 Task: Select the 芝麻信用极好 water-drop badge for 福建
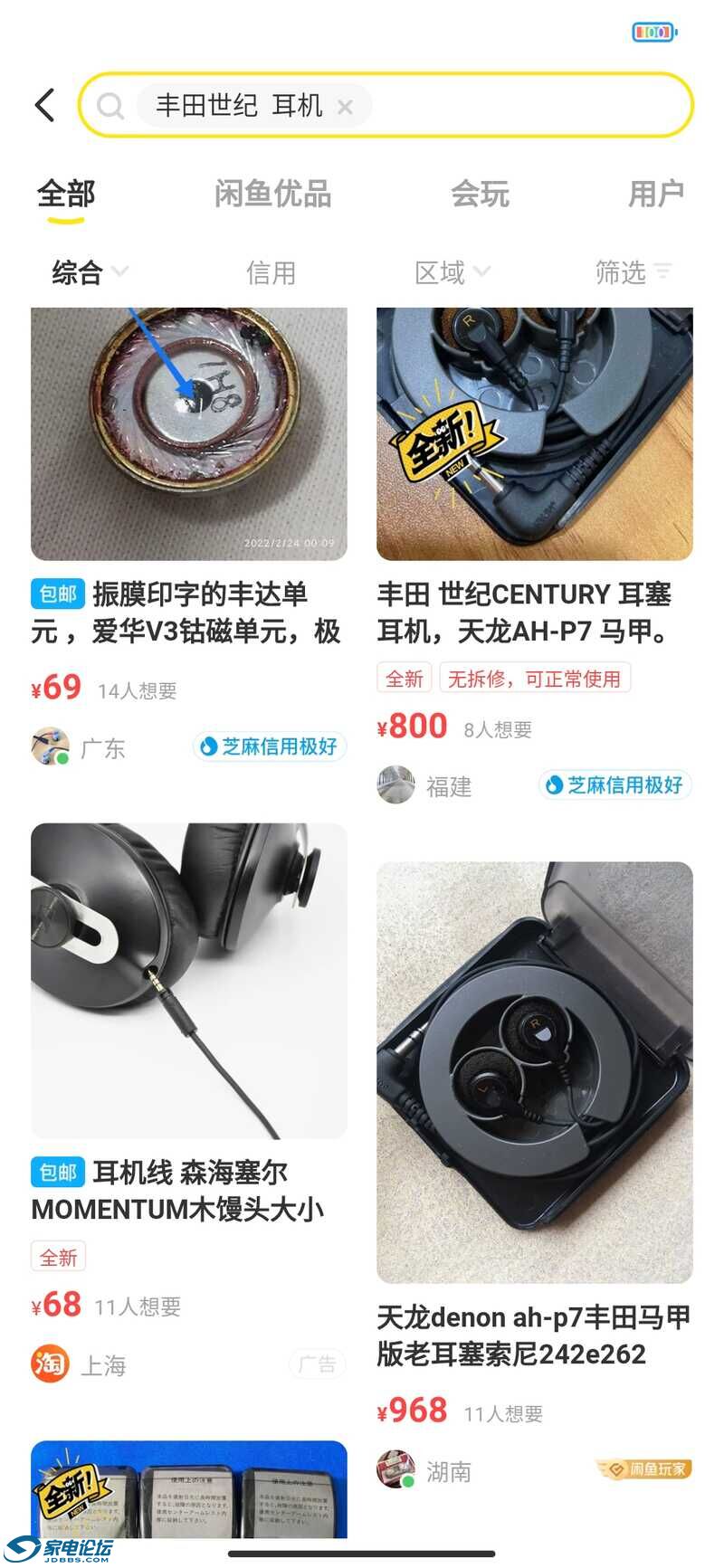click(x=614, y=784)
